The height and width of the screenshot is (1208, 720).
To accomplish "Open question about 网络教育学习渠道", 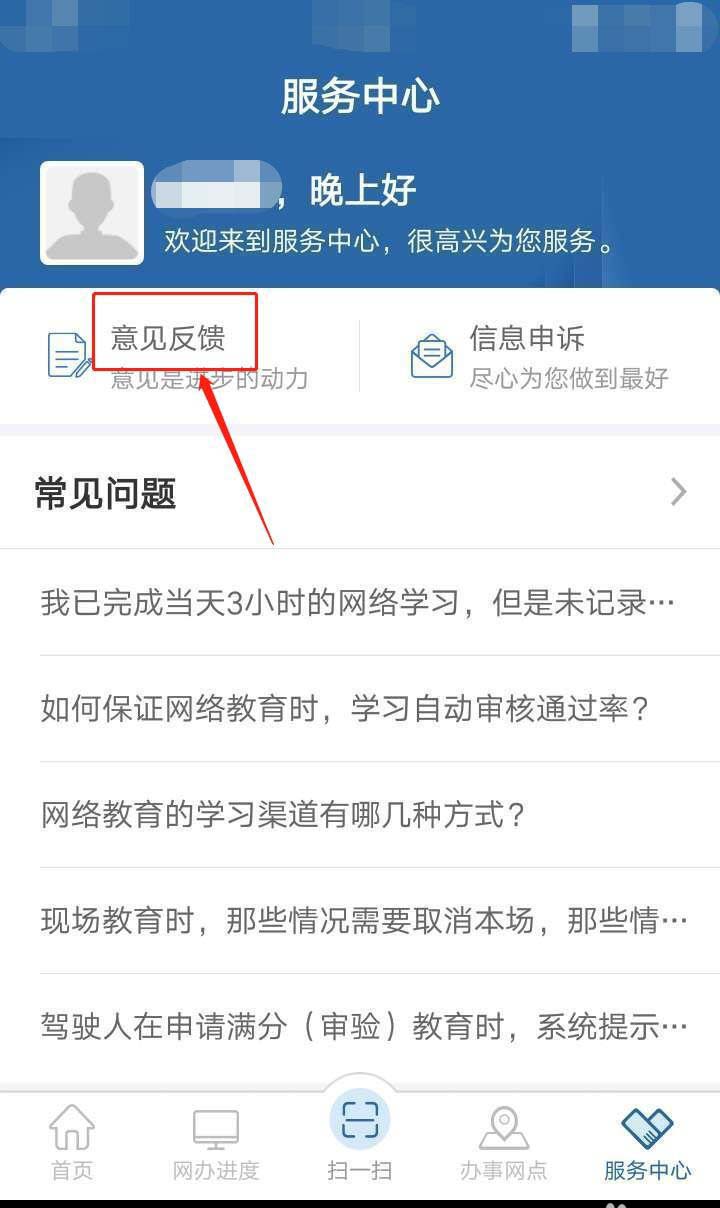I will (x=284, y=815).
